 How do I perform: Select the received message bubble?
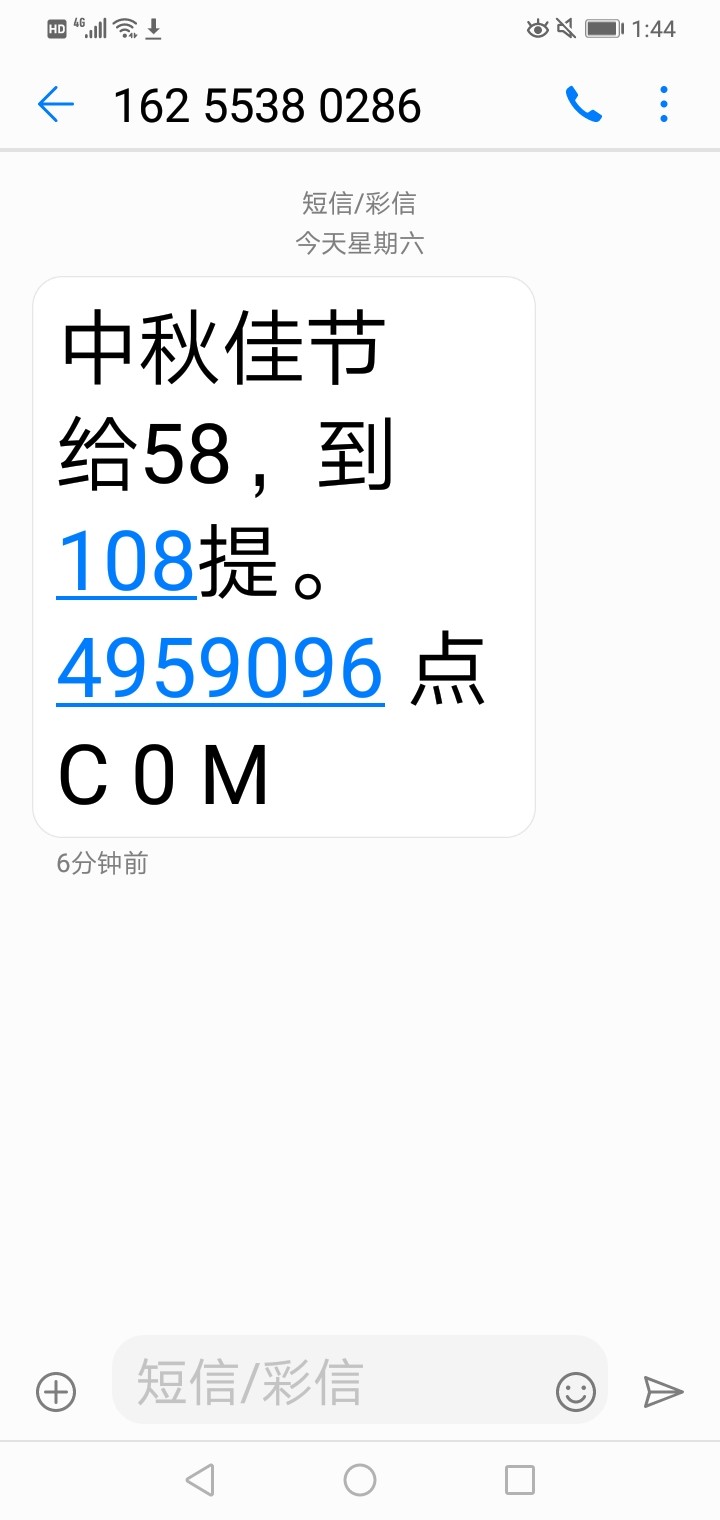pos(283,555)
